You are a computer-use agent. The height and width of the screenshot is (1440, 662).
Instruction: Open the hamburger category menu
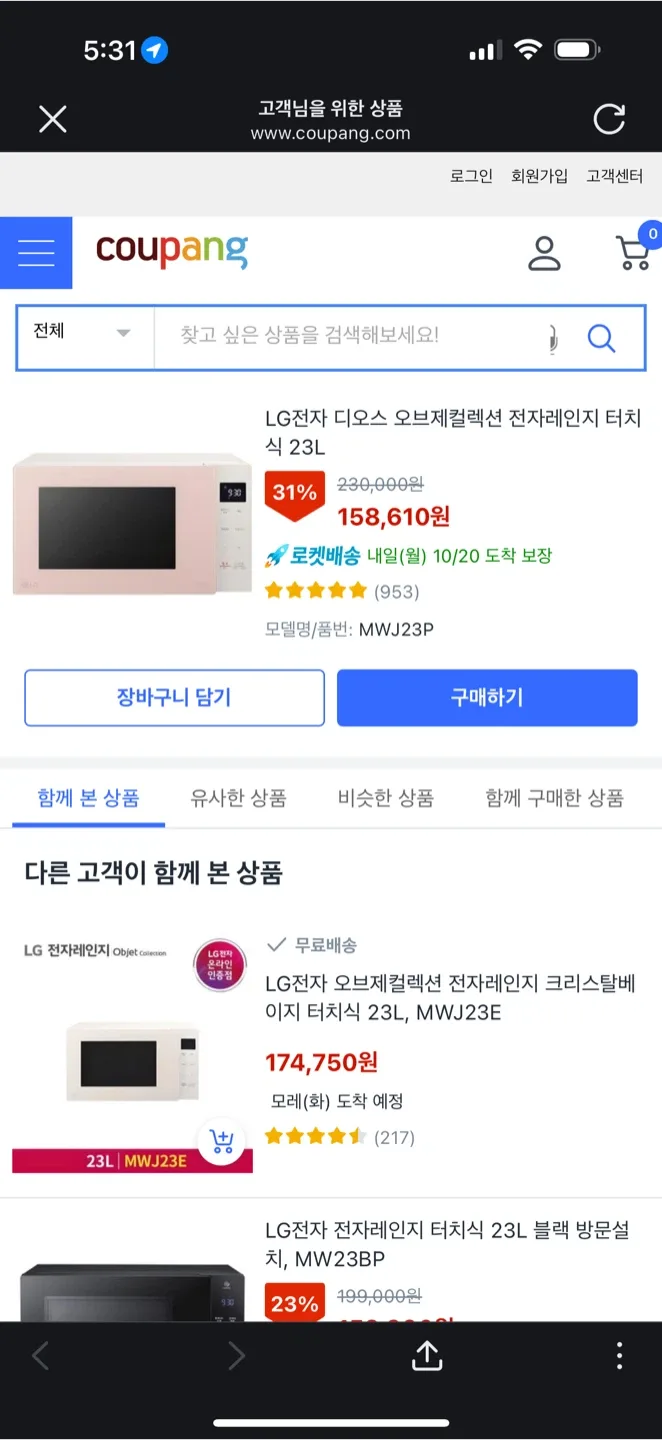click(36, 253)
